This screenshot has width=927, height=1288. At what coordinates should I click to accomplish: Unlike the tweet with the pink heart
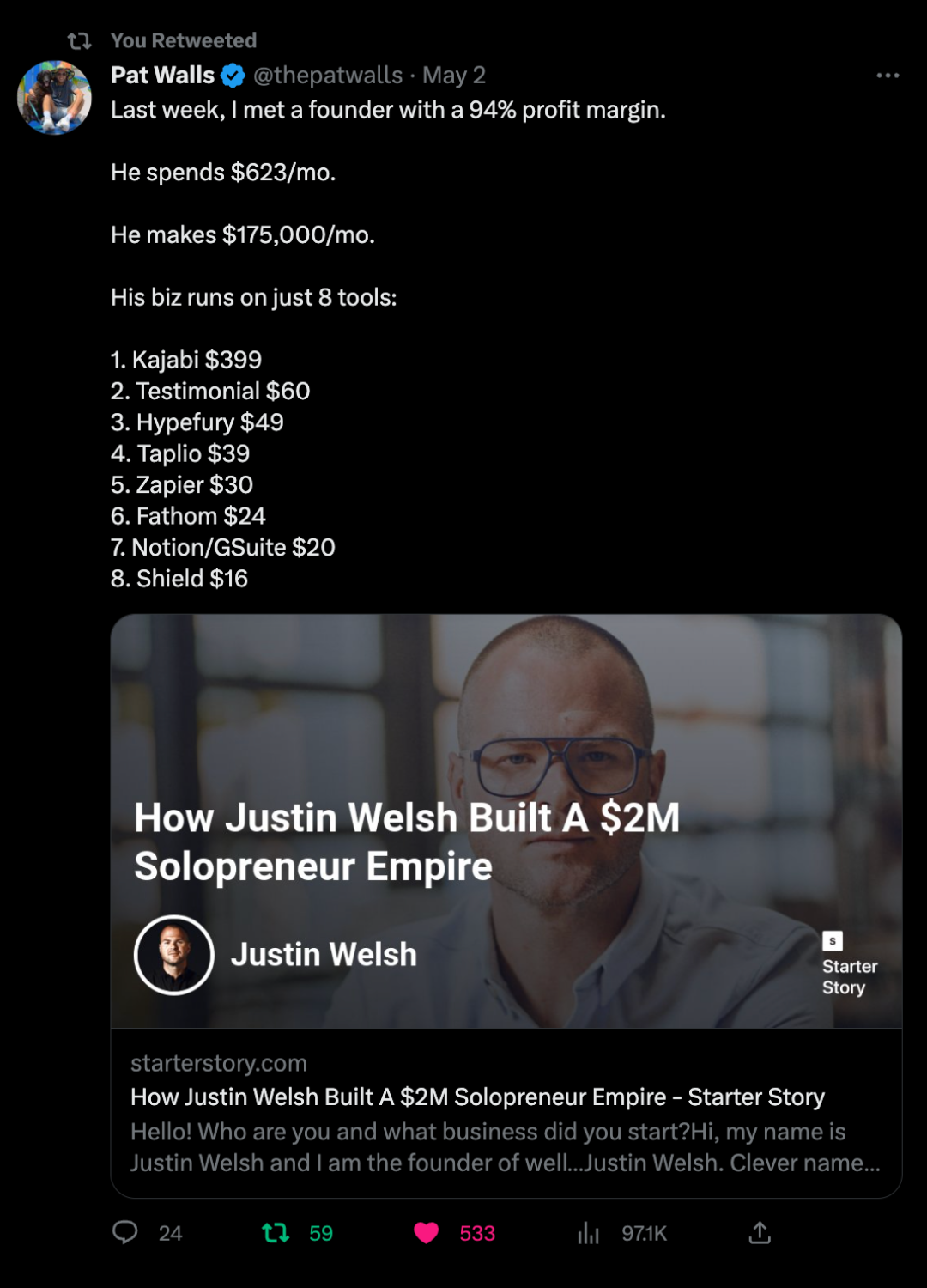pyautogui.click(x=427, y=1233)
